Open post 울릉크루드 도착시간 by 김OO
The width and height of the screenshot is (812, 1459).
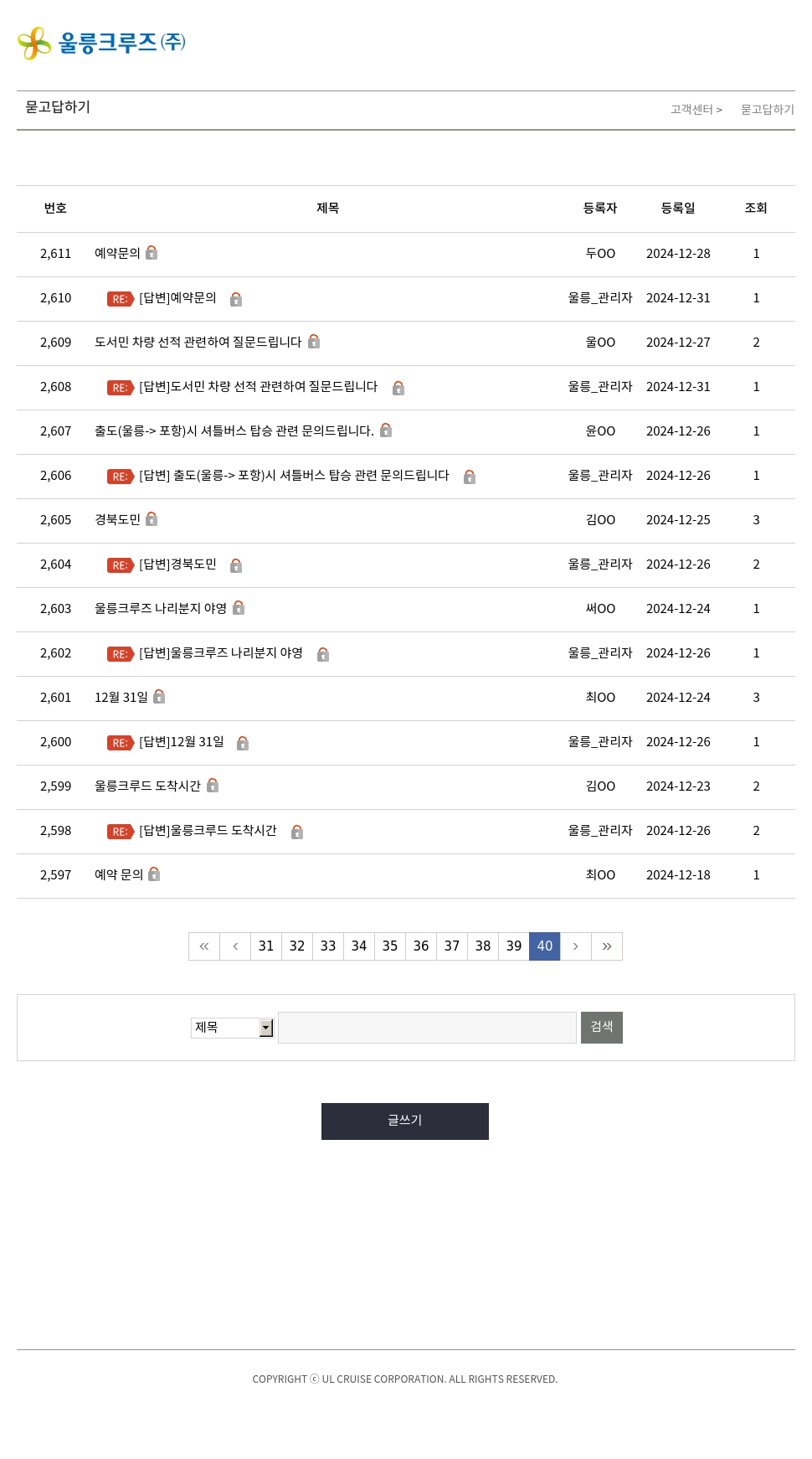147,786
